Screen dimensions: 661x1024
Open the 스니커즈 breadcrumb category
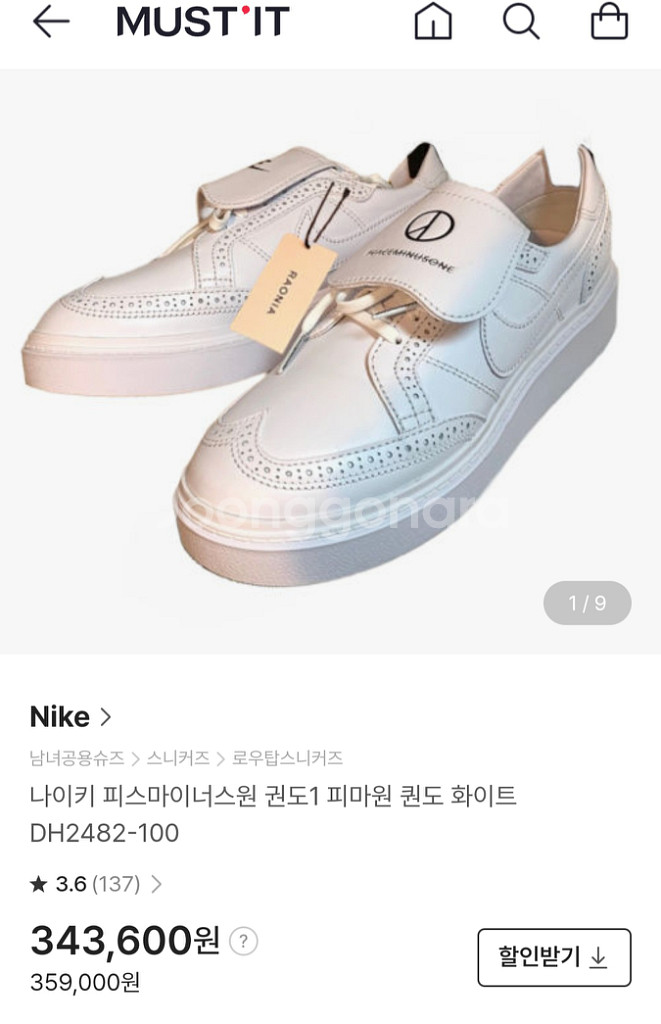(178, 757)
